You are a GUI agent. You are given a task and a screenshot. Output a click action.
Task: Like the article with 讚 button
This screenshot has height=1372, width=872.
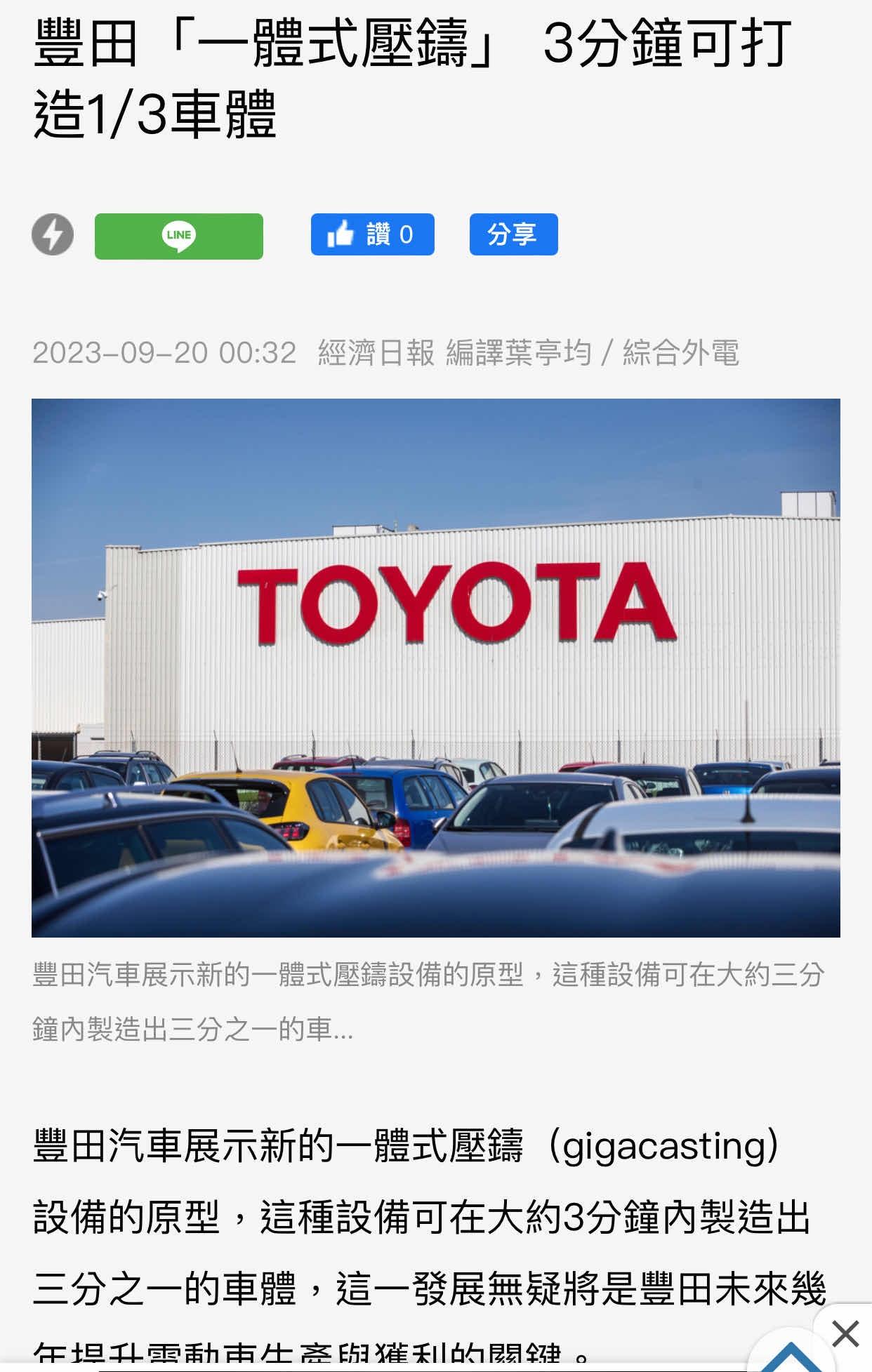(372, 234)
